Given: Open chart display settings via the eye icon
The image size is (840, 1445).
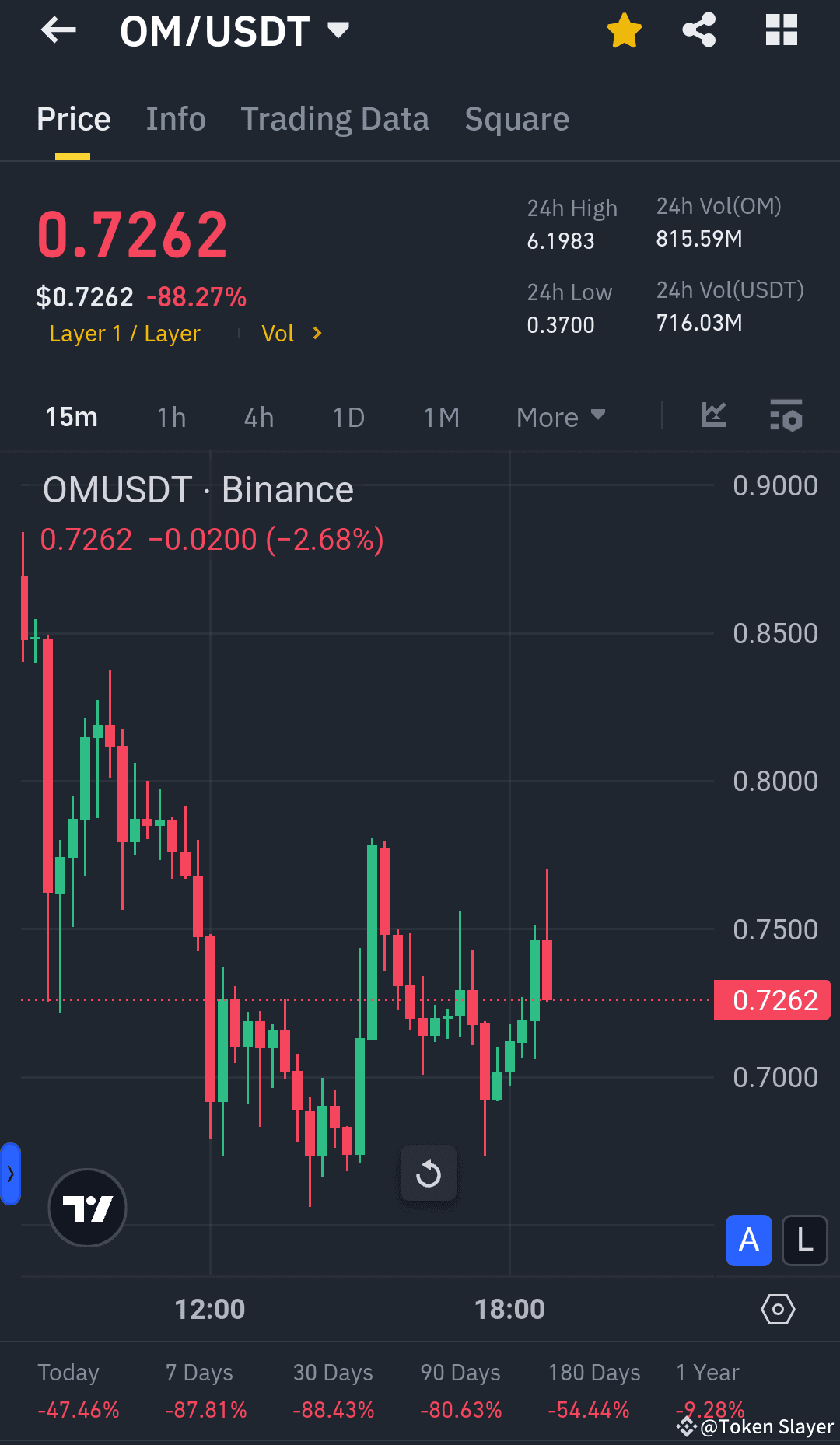Looking at the screenshot, I should 777,1310.
